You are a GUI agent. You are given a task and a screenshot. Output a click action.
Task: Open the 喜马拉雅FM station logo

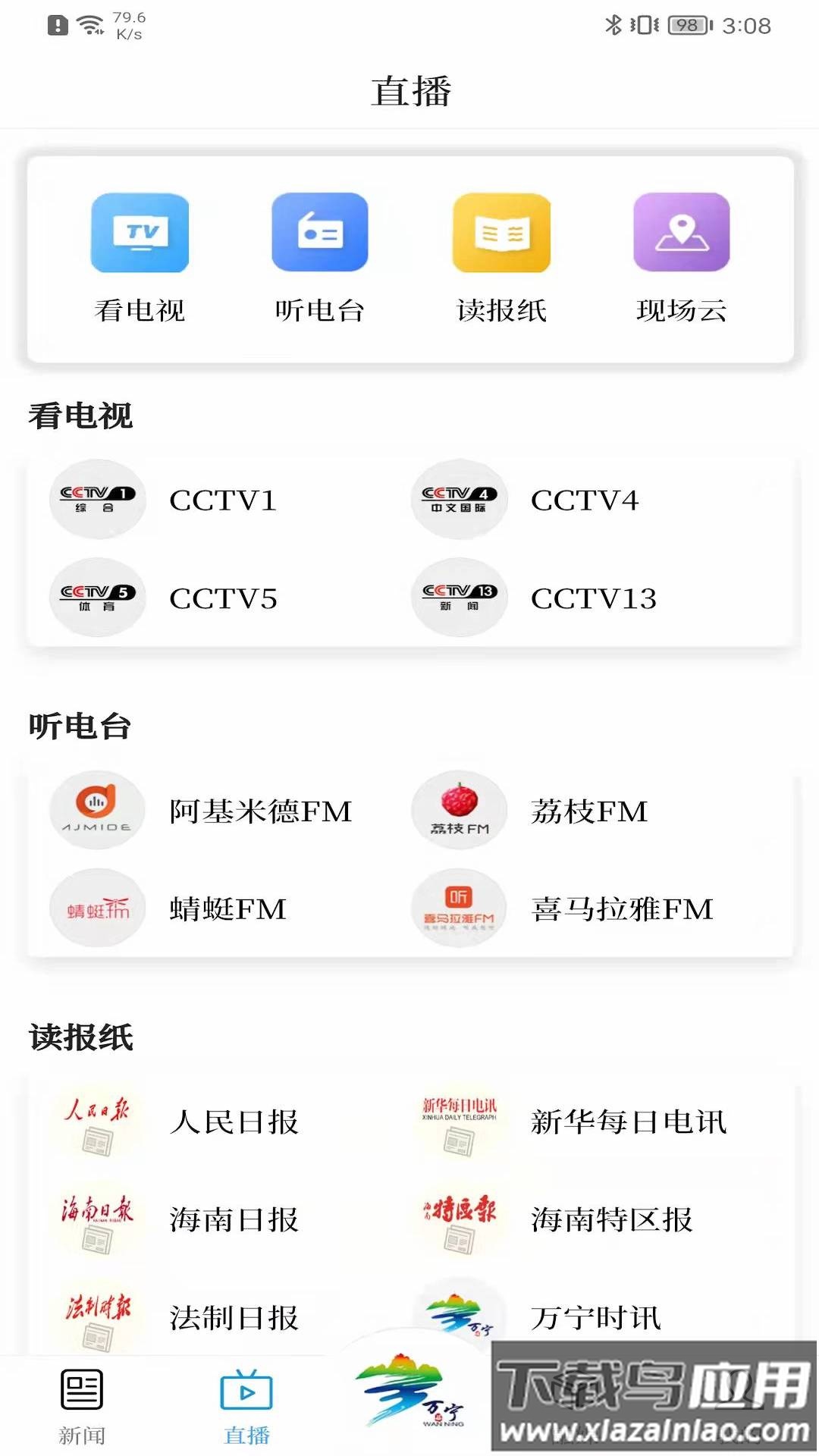[458, 908]
